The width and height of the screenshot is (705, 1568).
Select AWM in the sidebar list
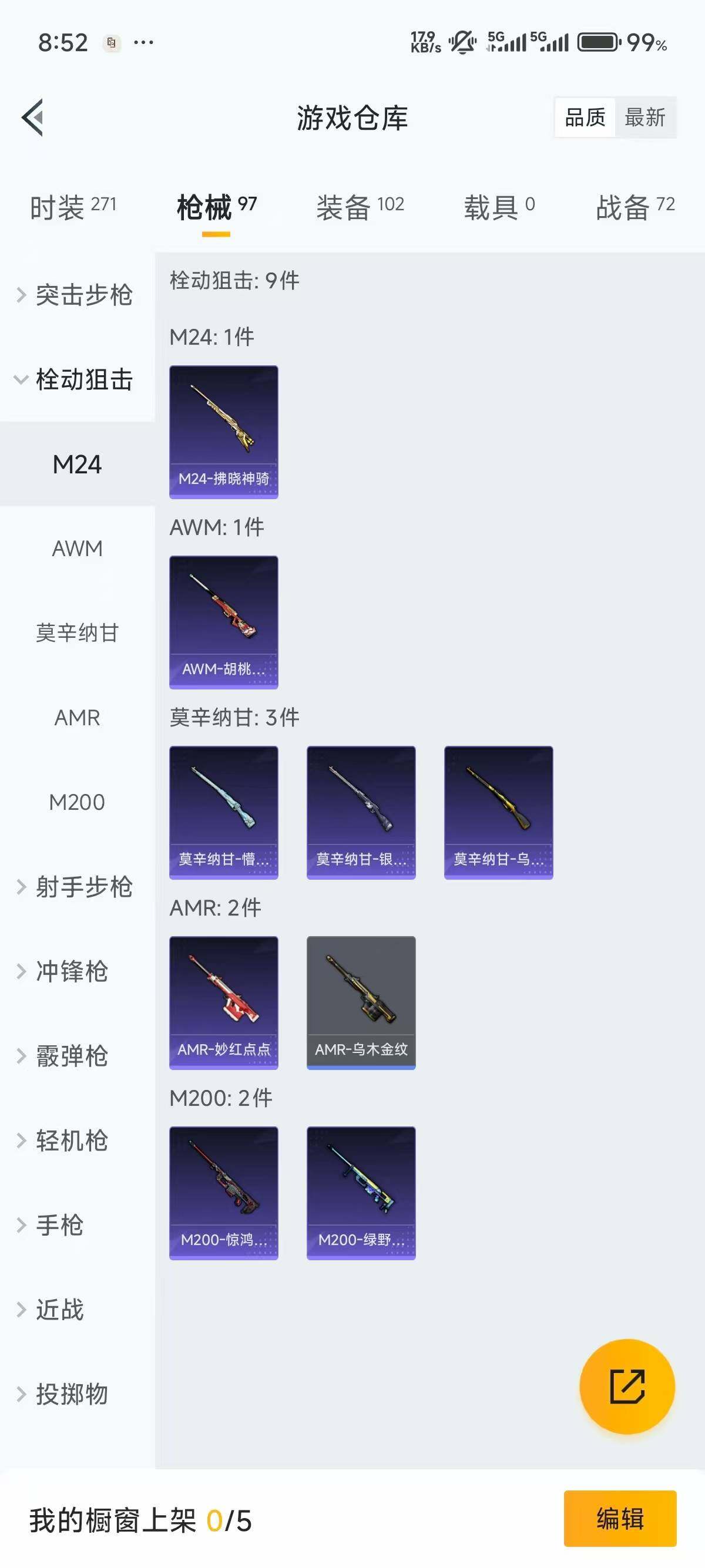pyautogui.click(x=78, y=548)
